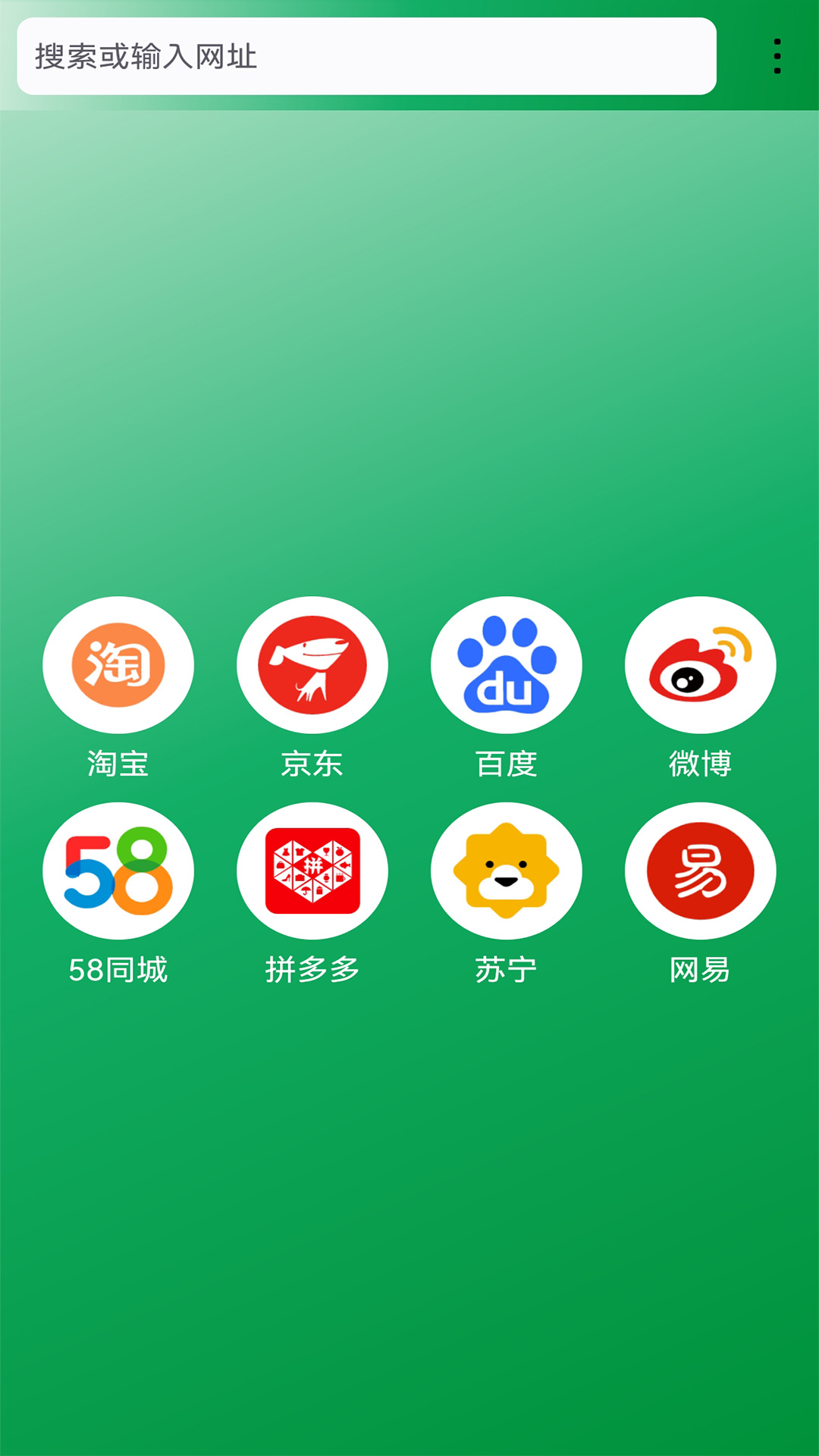Image resolution: width=819 pixels, height=1456 pixels.
Task: Open the 淘宝 shortcut
Action: (x=118, y=665)
